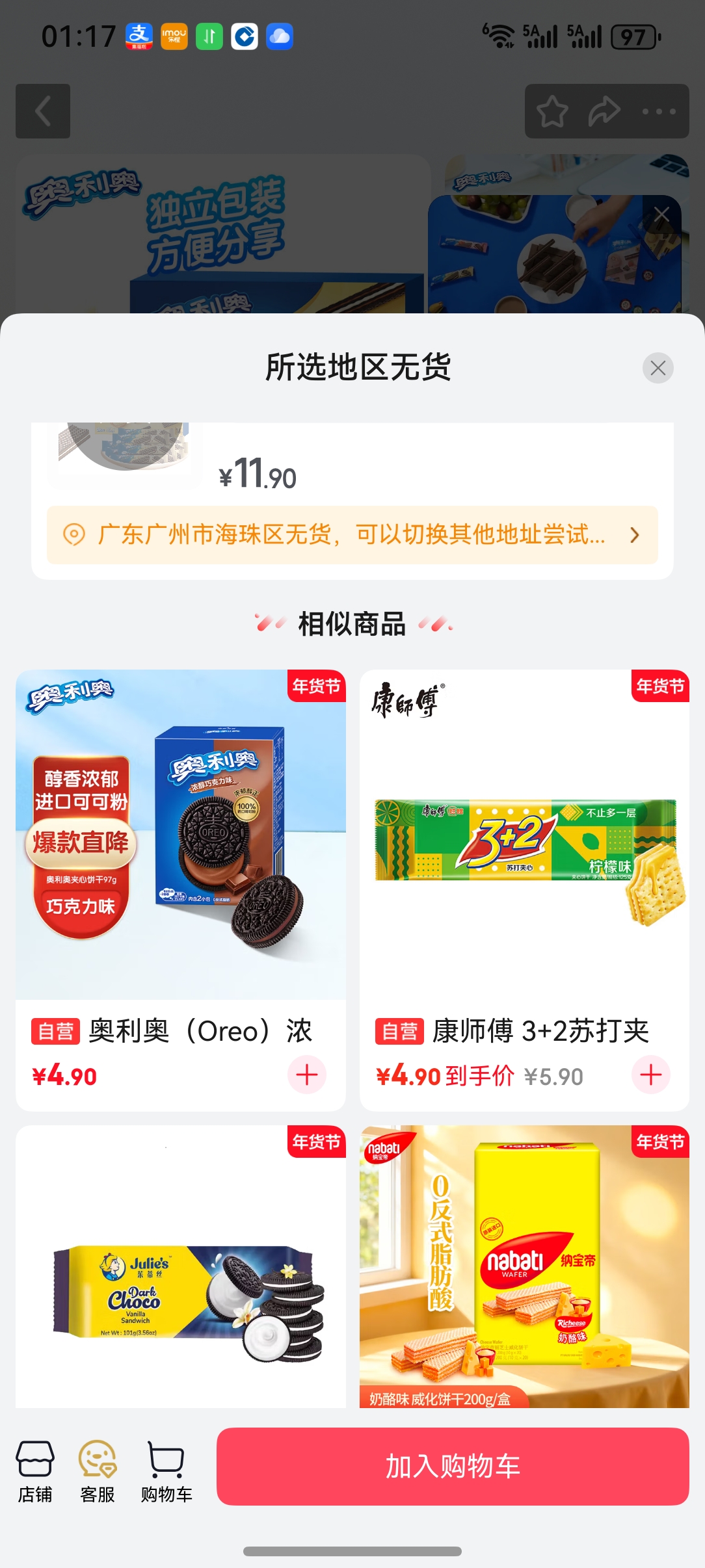Add the 奥利奥 ¥4.90 item to cart
Image resolution: width=705 pixels, height=1568 pixels.
tap(306, 1075)
